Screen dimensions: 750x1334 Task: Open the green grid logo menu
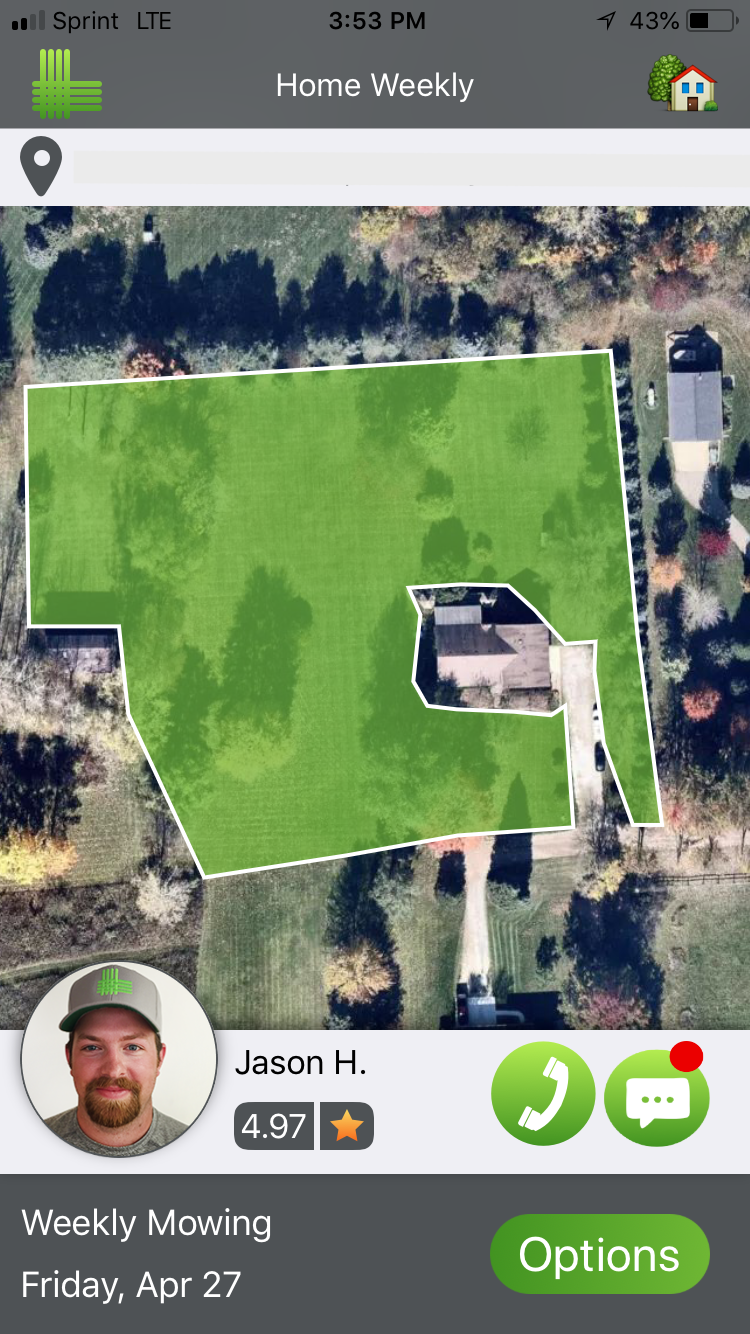pyautogui.click(x=67, y=84)
